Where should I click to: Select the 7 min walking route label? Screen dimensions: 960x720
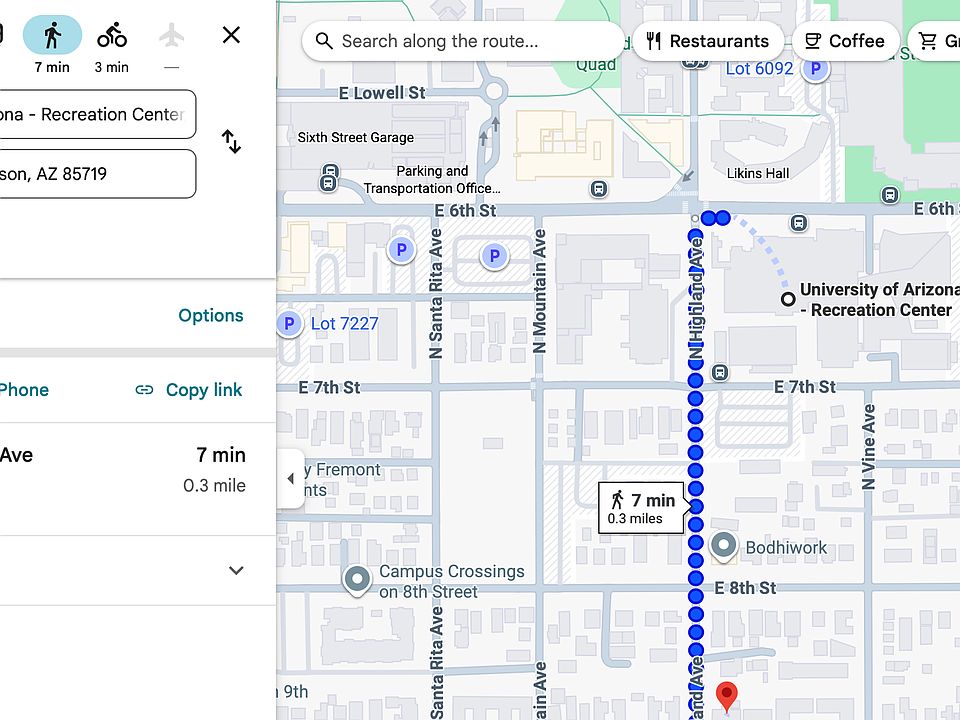[642, 507]
